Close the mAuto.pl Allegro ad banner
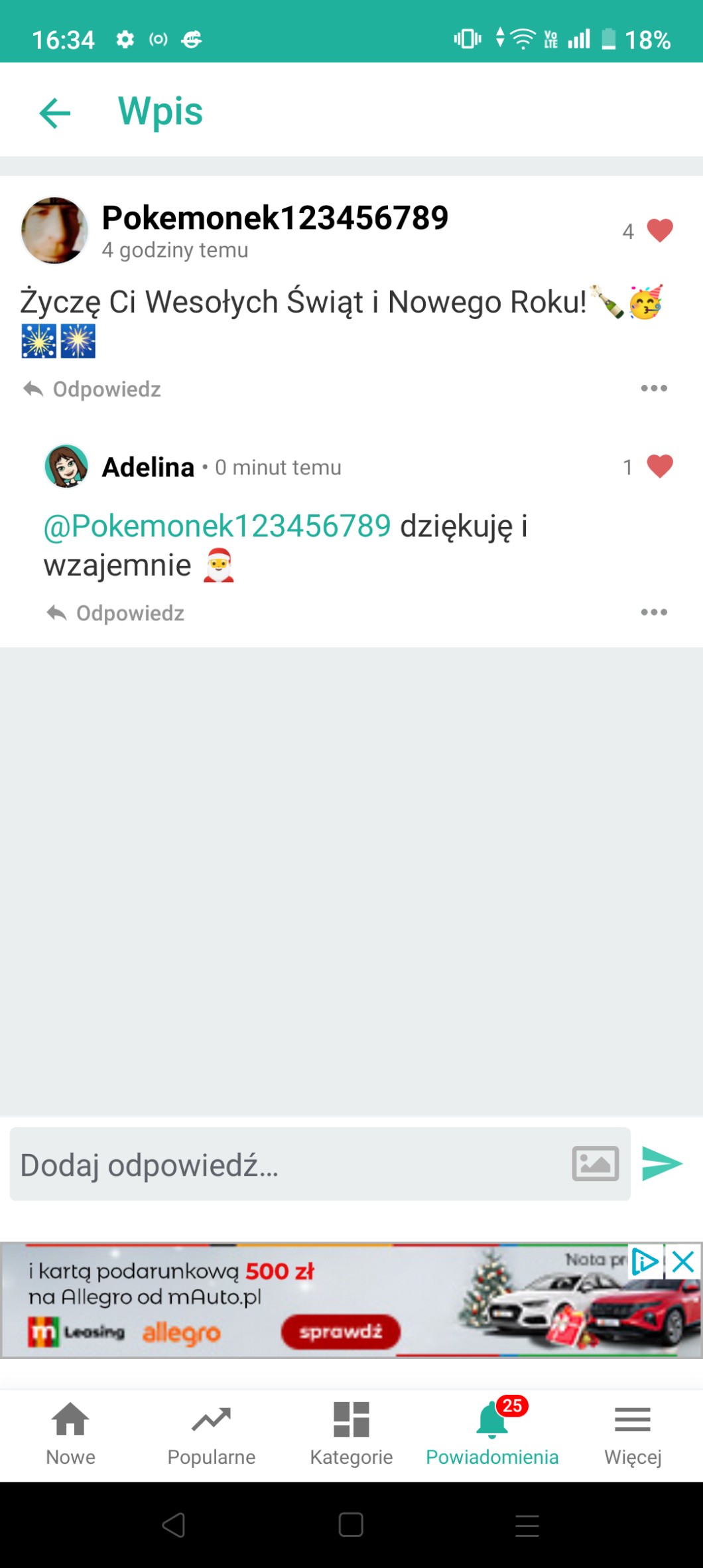This screenshot has height=1568, width=703. click(683, 1261)
